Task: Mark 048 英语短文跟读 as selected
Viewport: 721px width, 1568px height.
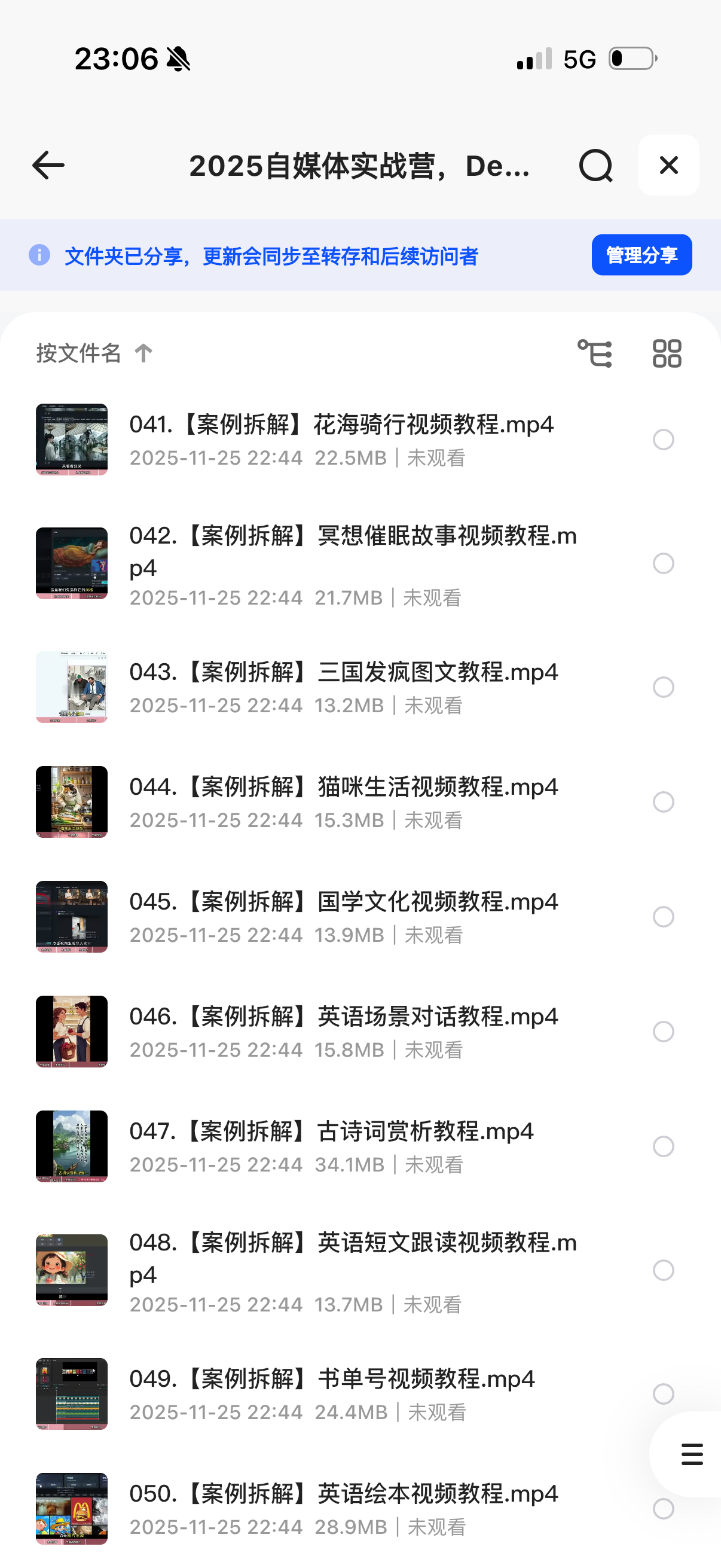Action: point(663,1270)
